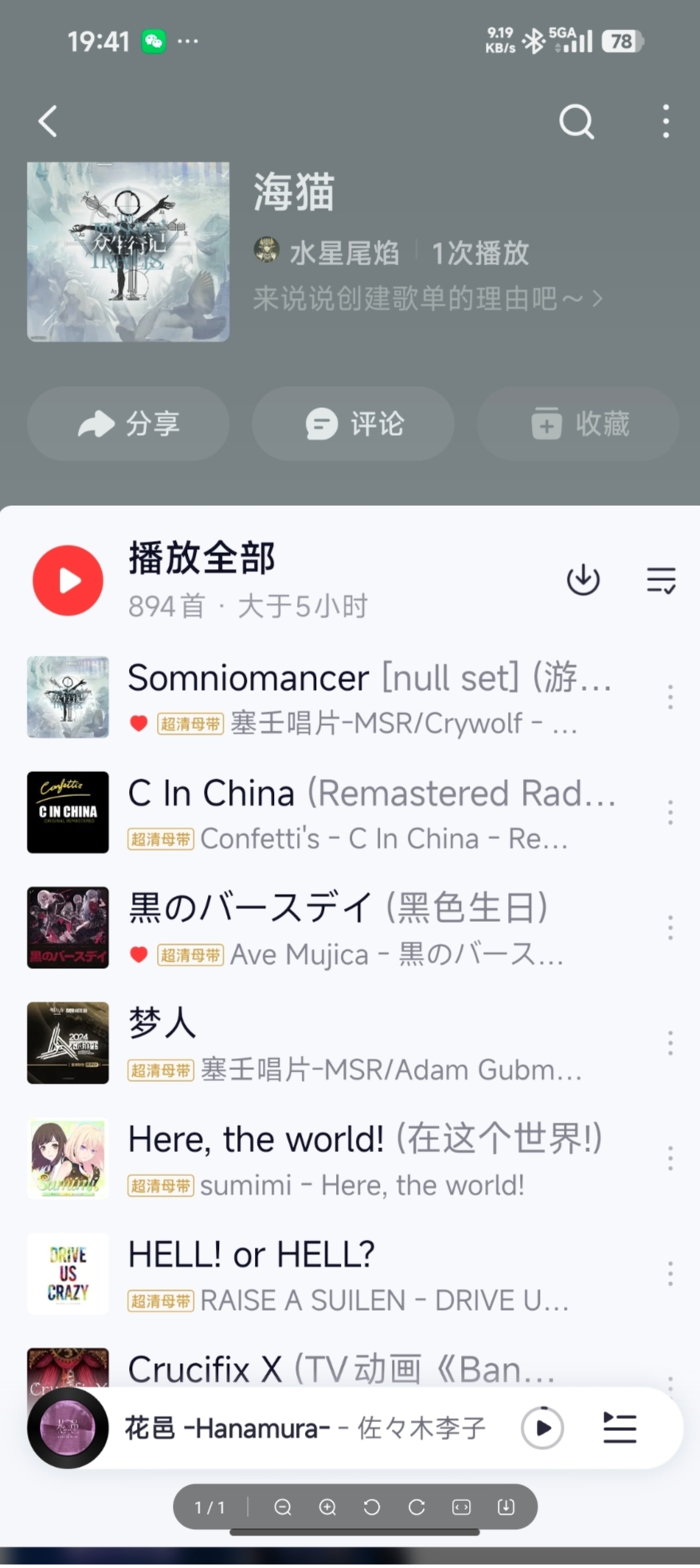The height and width of the screenshot is (1568, 700).
Task: Open the 海猫 playlist cover image
Action: coord(128,252)
